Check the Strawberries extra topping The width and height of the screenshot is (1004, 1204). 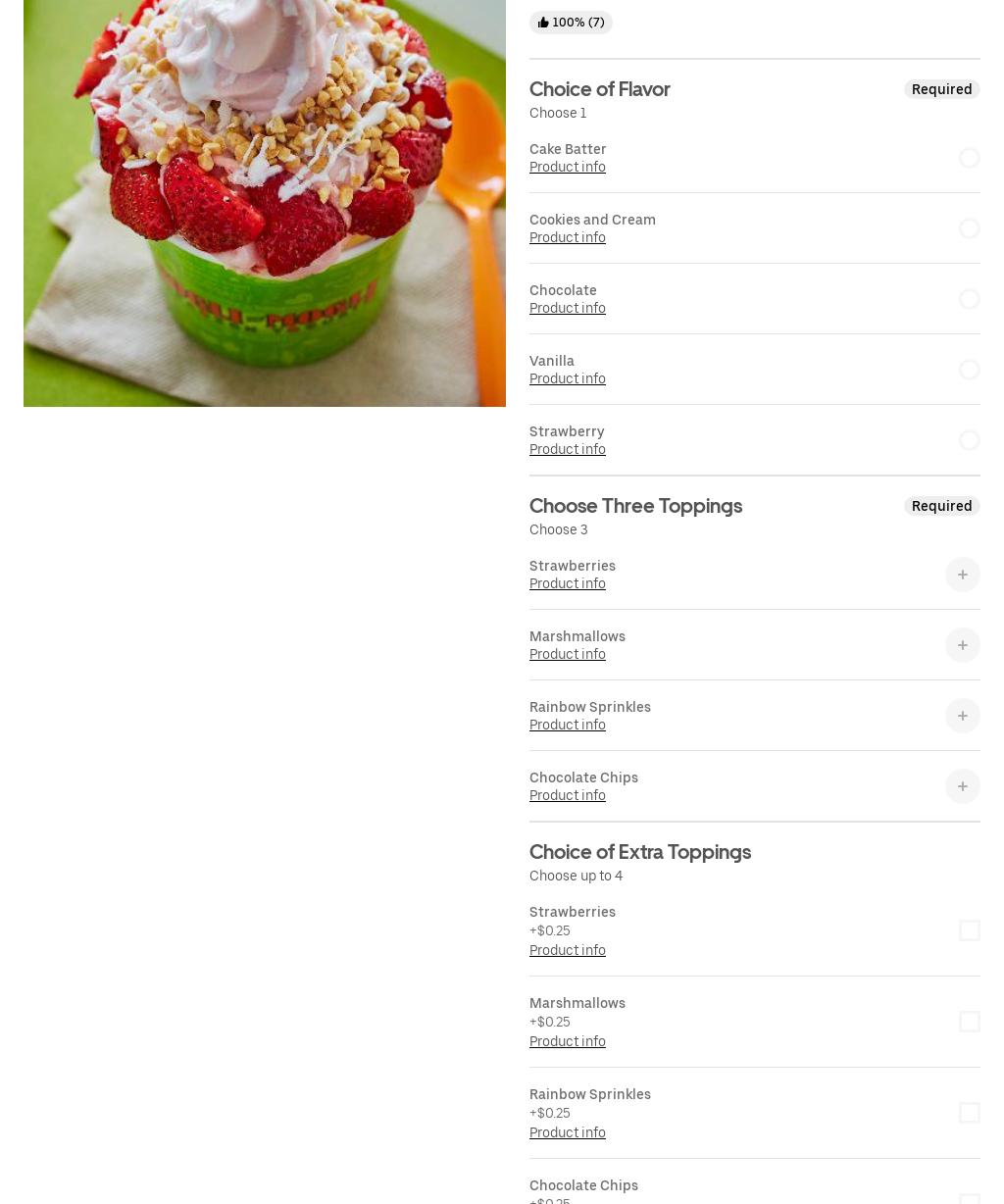coord(969,930)
